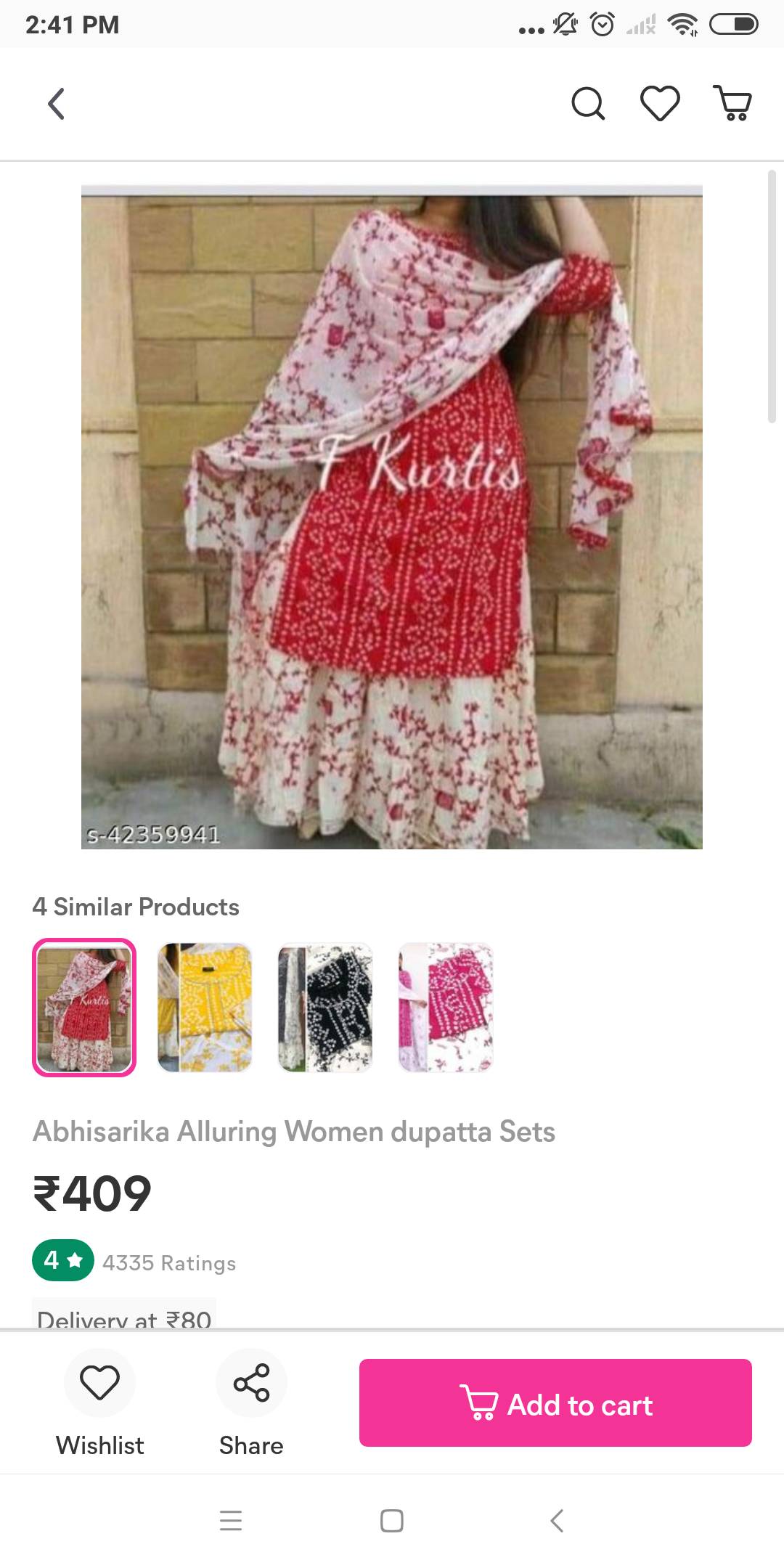This screenshot has width=784, height=1568.
Task: Open system recent apps menu
Action: [231, 1521]
